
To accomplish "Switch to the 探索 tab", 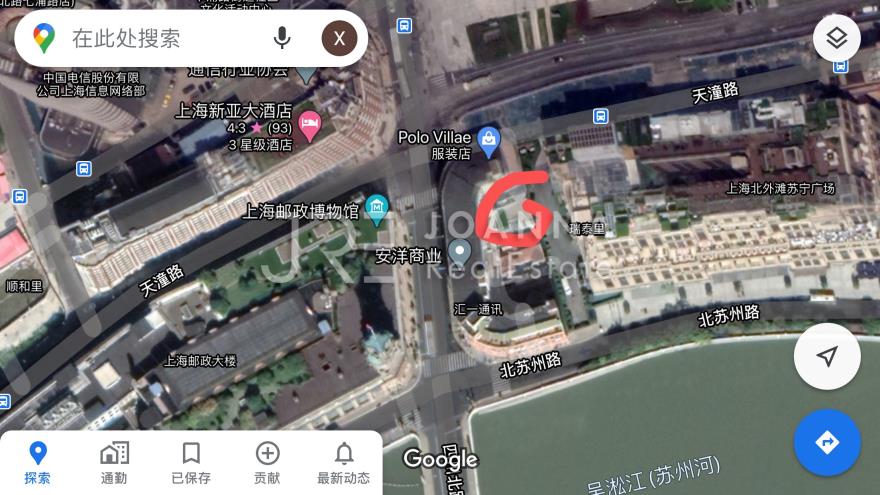I will point(38,463).
